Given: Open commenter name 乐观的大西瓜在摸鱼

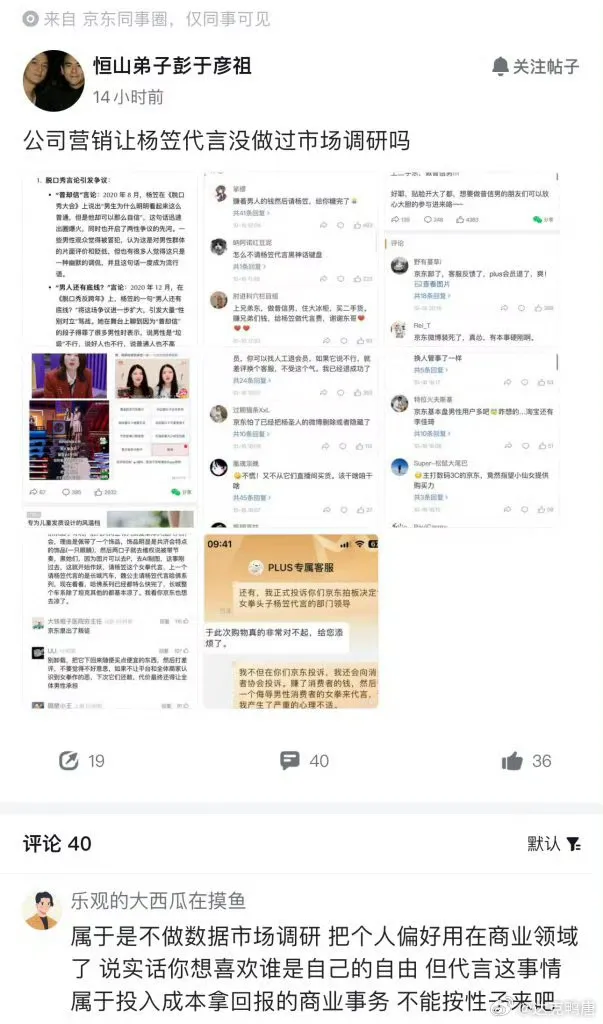Looking at the screenshot, I should click(x=158, y=899).
